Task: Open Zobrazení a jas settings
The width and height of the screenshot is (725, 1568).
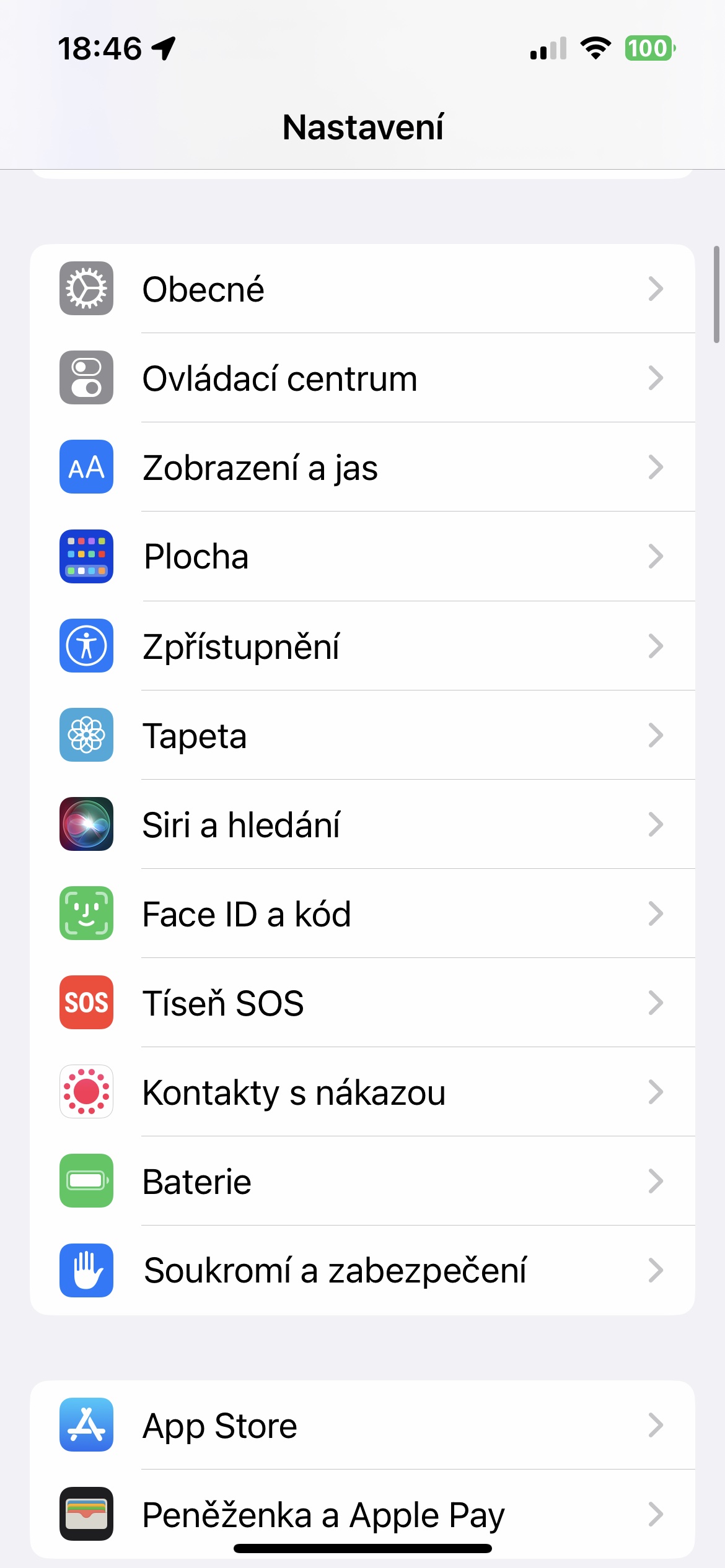Action: pyautogui.click(x=362, y=468)
